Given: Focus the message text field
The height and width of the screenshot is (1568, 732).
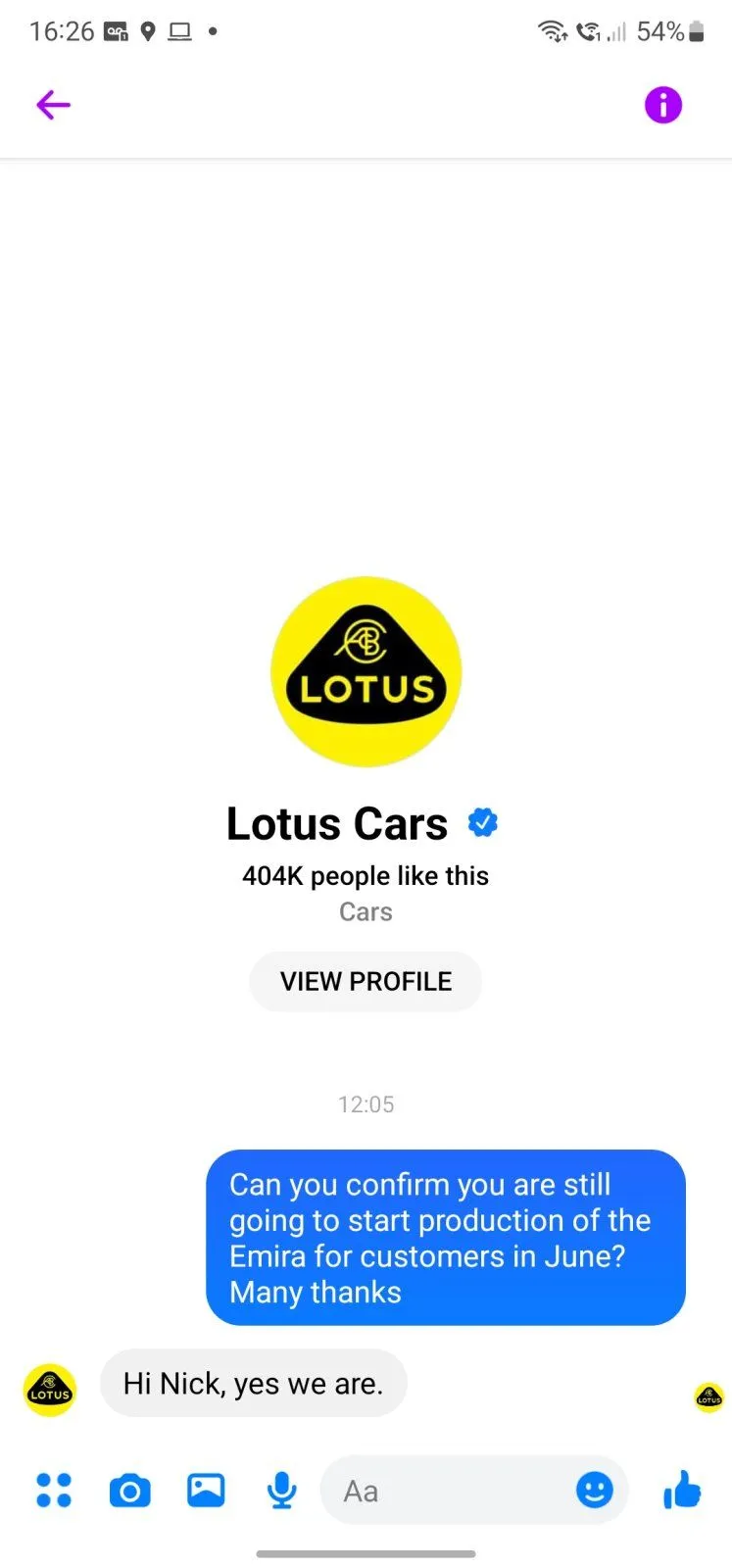Looking at the screenshot, I should [451, 1491].
